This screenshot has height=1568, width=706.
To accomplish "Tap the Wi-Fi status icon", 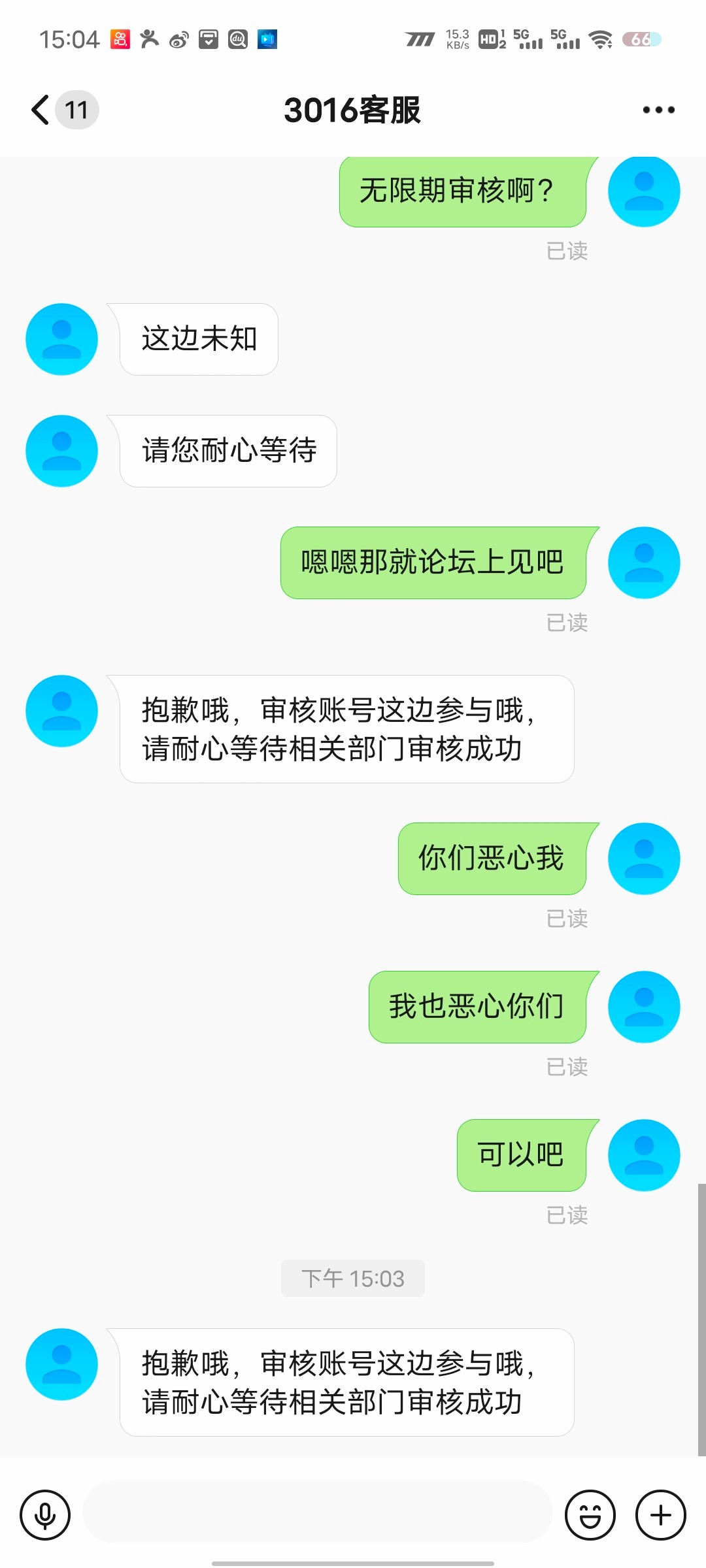I will coord(599,39).
